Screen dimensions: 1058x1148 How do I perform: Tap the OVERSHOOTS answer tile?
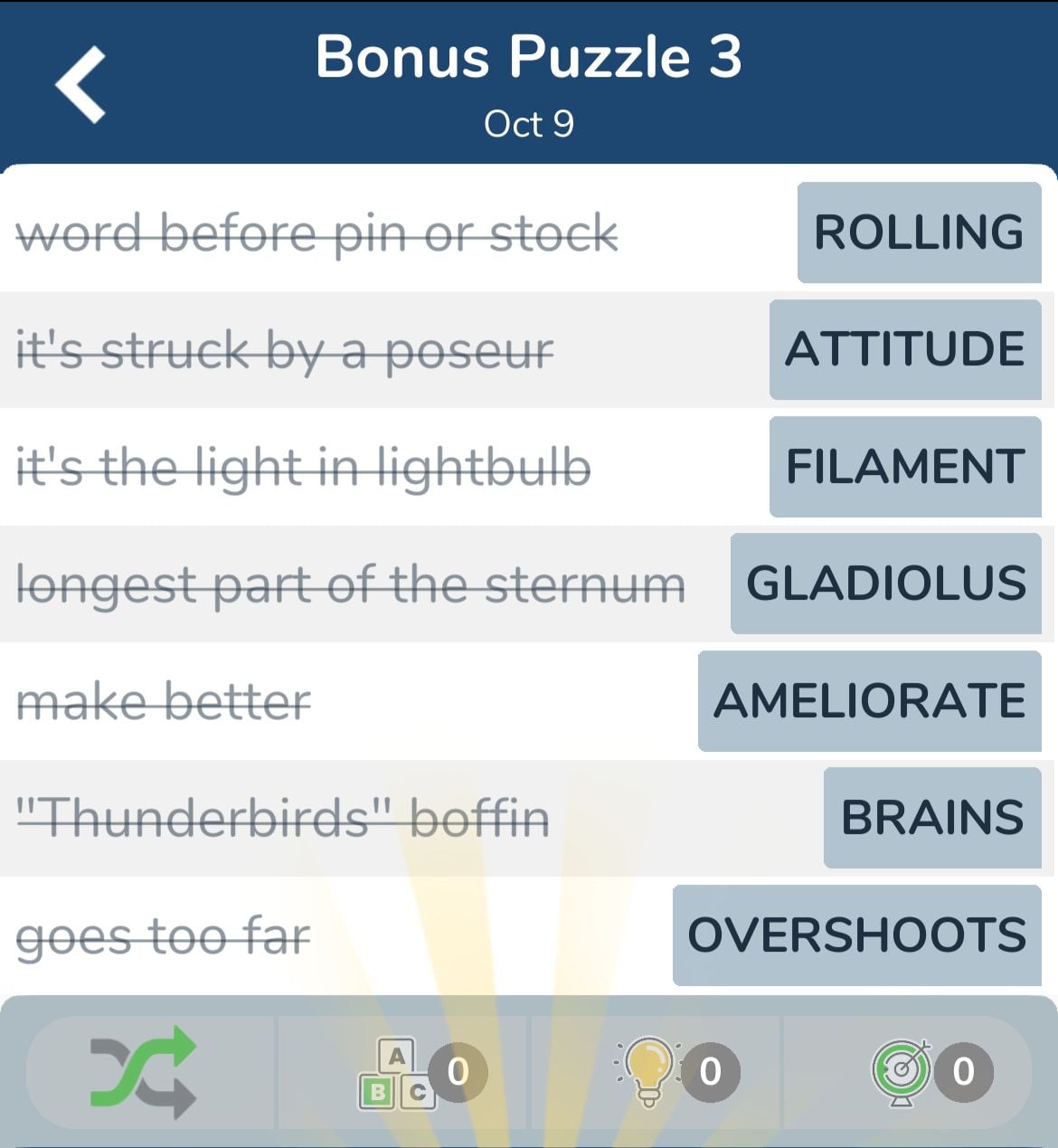point(857,935)
